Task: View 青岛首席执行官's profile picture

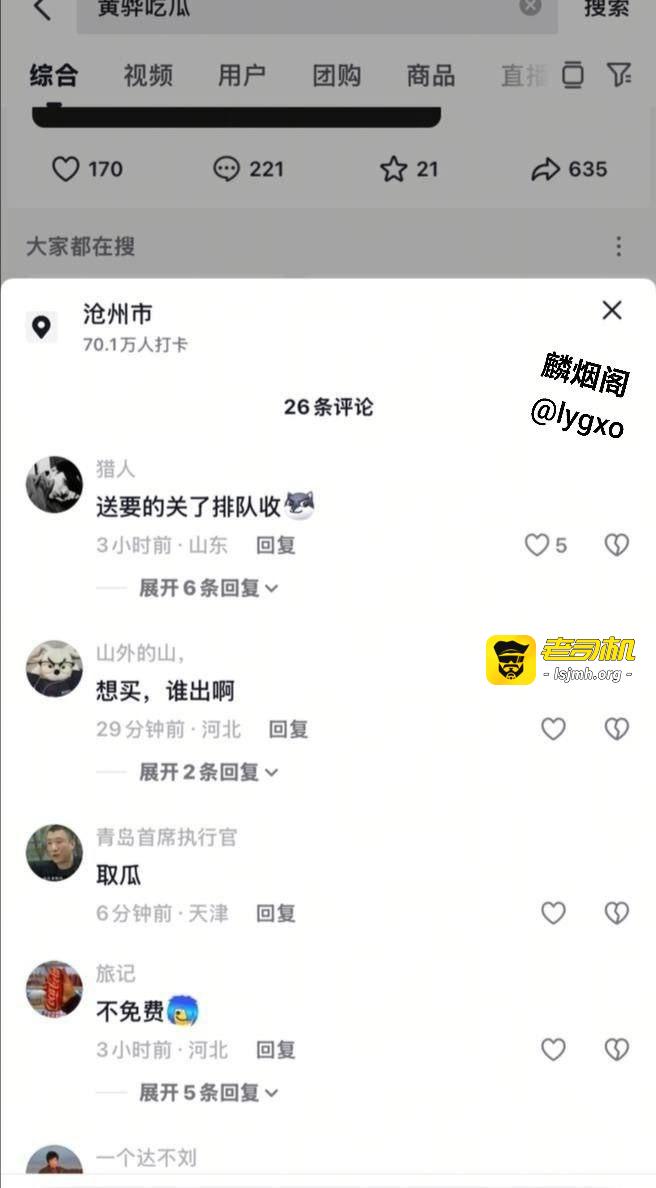Action: pyautogui.click(x=54, y=853)
